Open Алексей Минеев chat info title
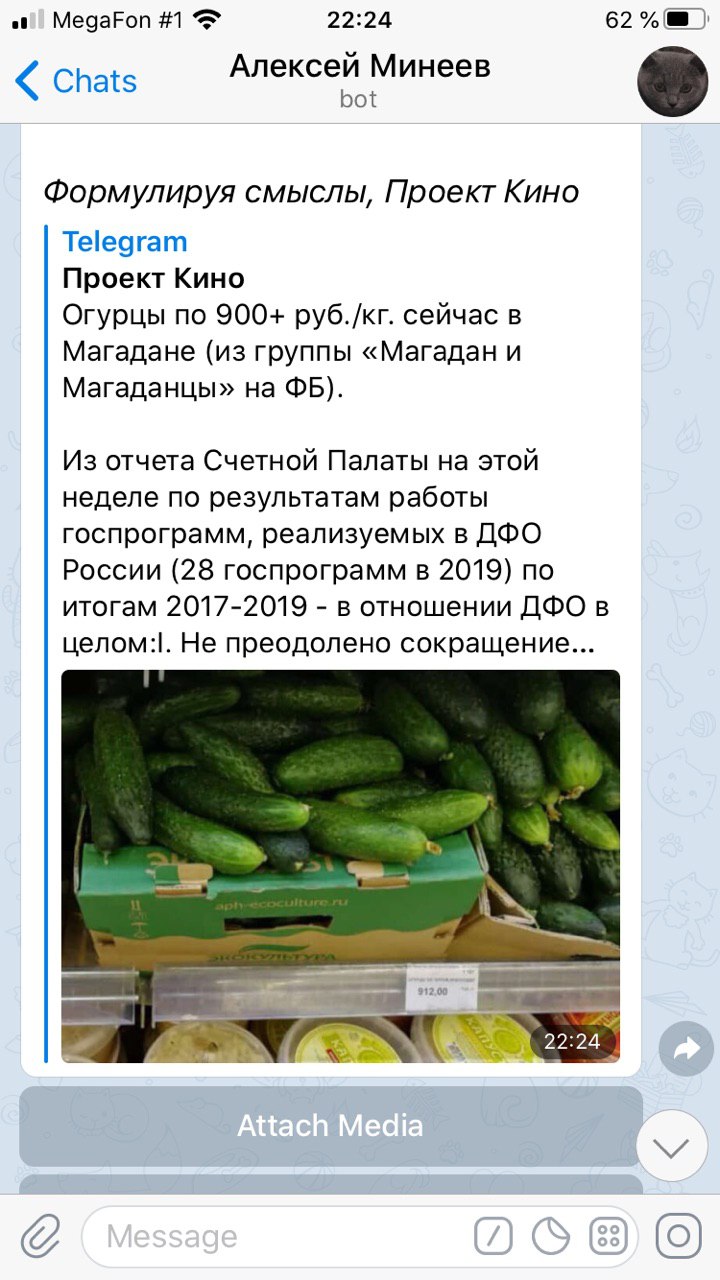Screen dimensions: 720x1280 (x=358, y=66)
